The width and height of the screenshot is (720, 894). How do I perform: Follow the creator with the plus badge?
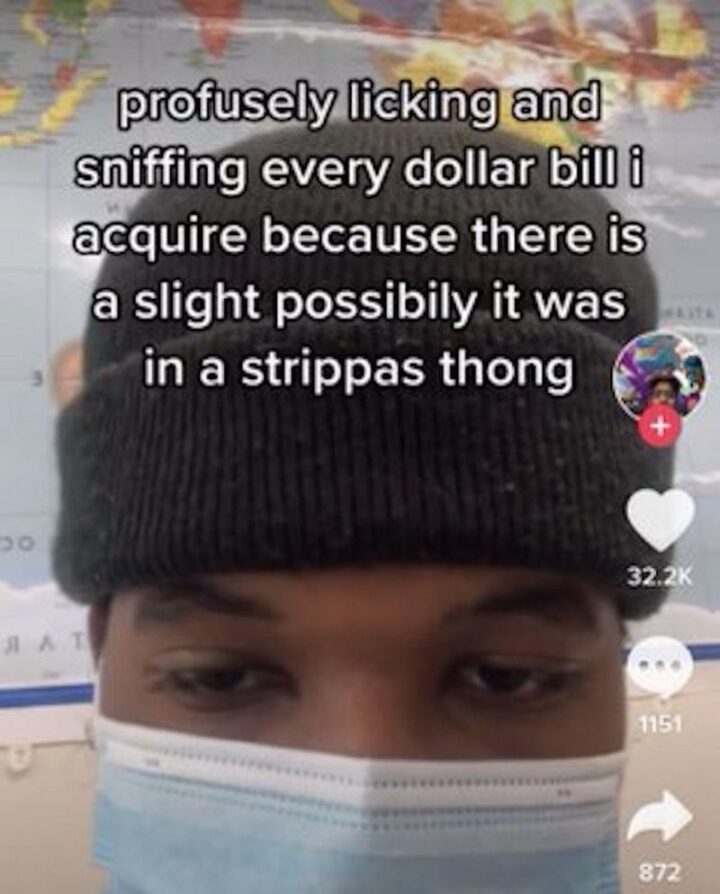(x=658, y=428)
